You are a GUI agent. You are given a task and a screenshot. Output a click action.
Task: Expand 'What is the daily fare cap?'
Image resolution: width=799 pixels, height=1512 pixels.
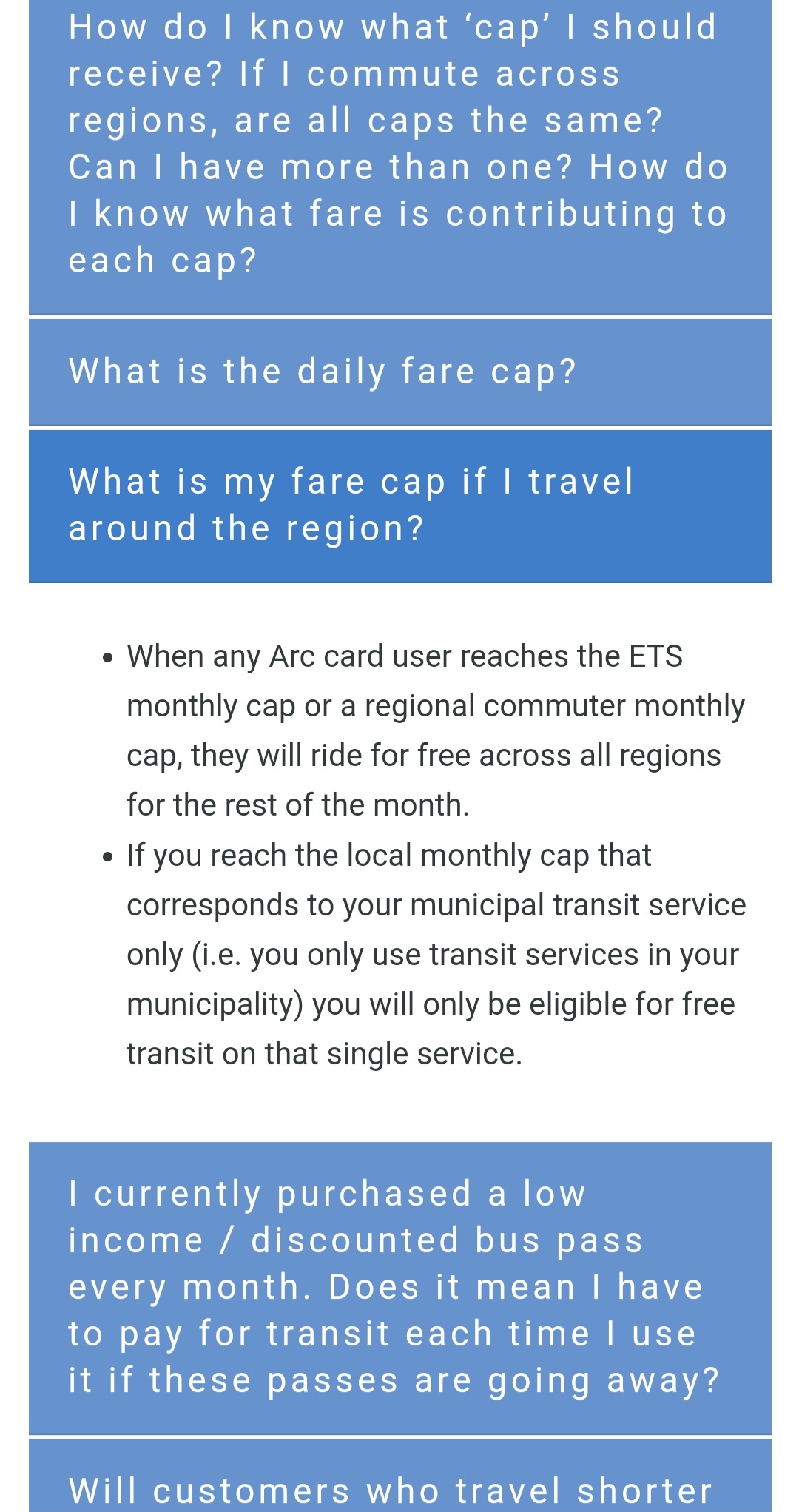399,372
